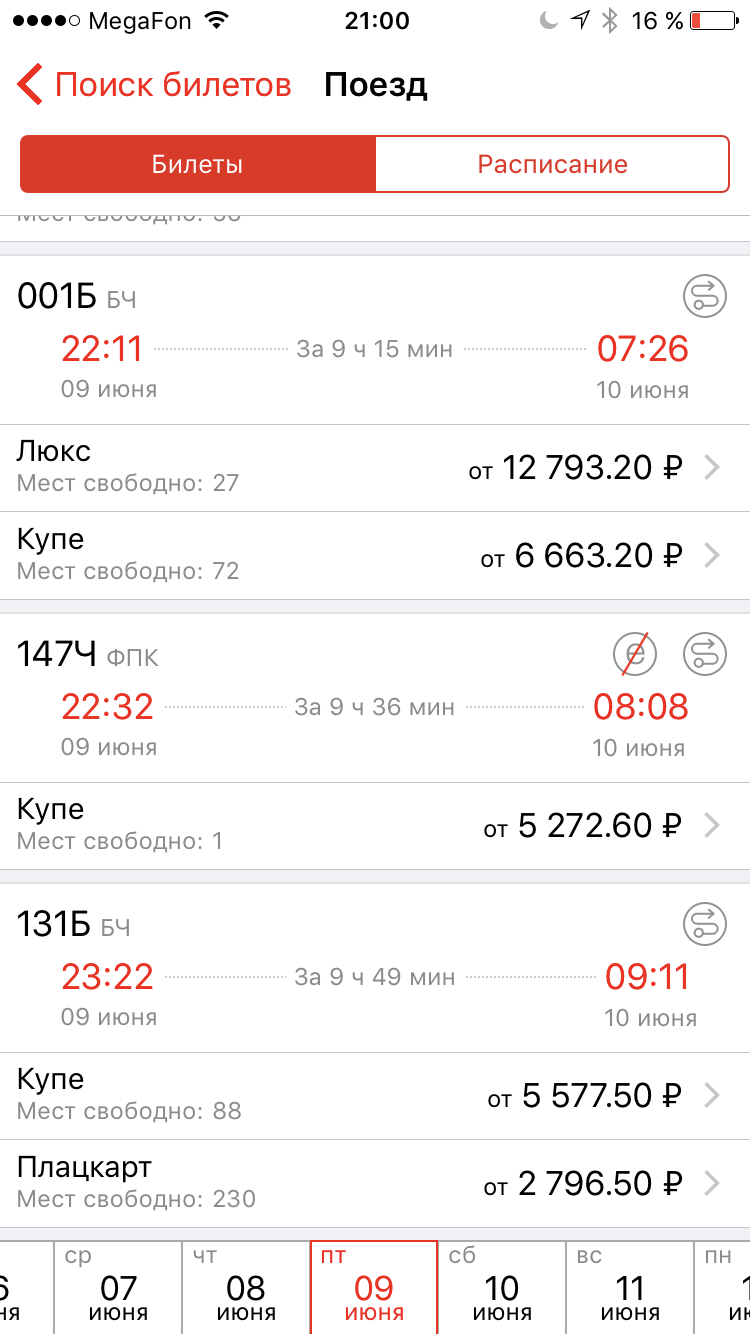Tap the crossed-out e-ticket icon on 147Ч
The image size is (750, 1334).
[635, 654]
